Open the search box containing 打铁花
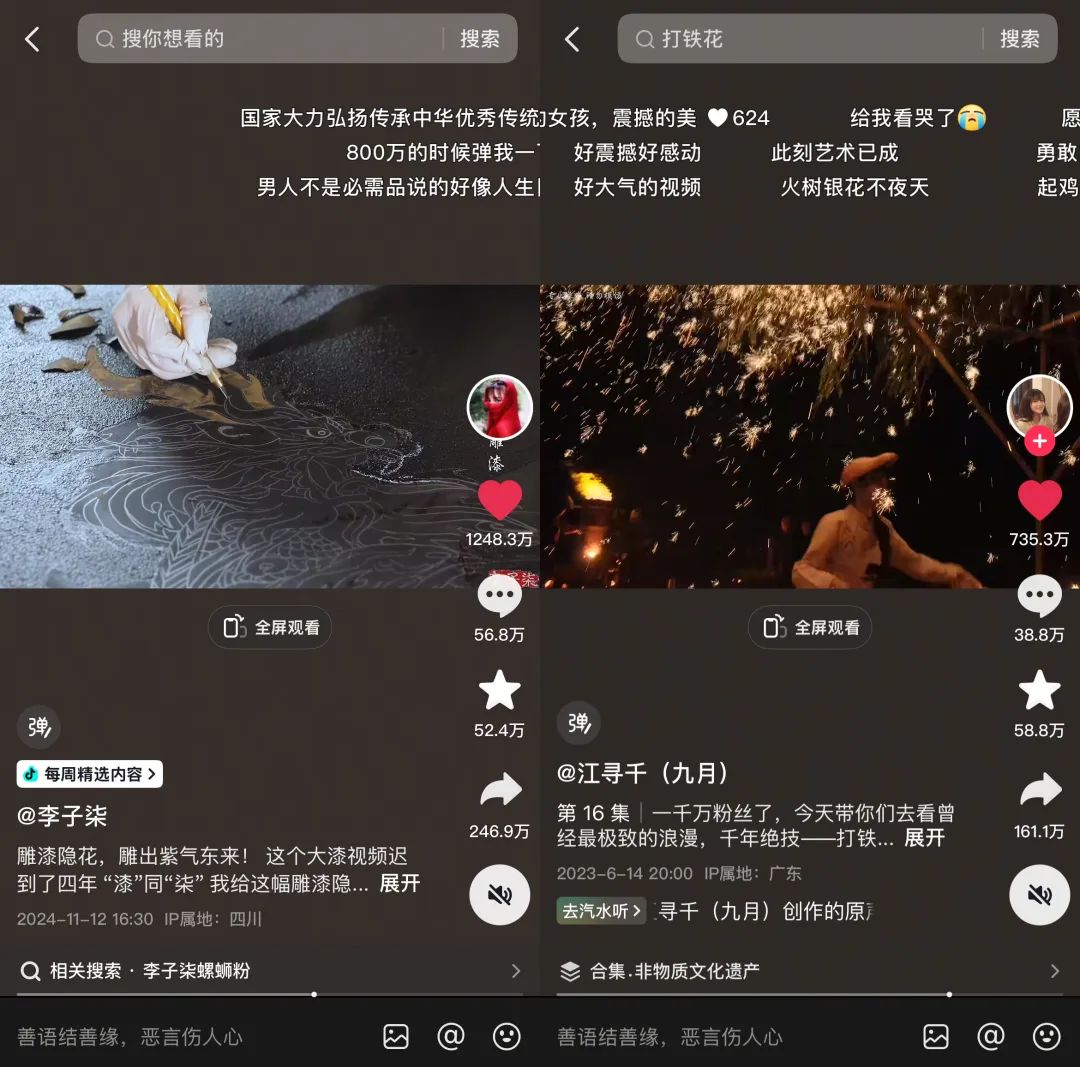 click(x=800, y=39)
